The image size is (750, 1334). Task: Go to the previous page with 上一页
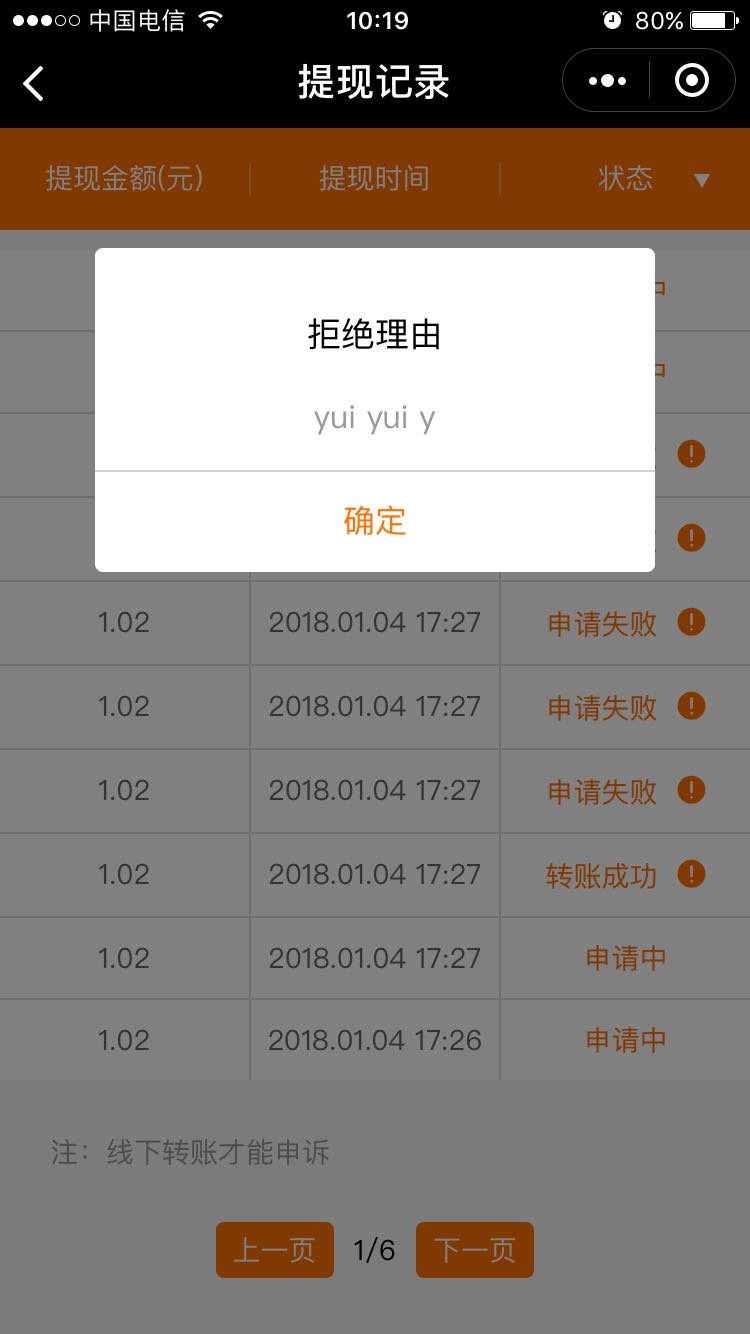tap(275, 1250)
